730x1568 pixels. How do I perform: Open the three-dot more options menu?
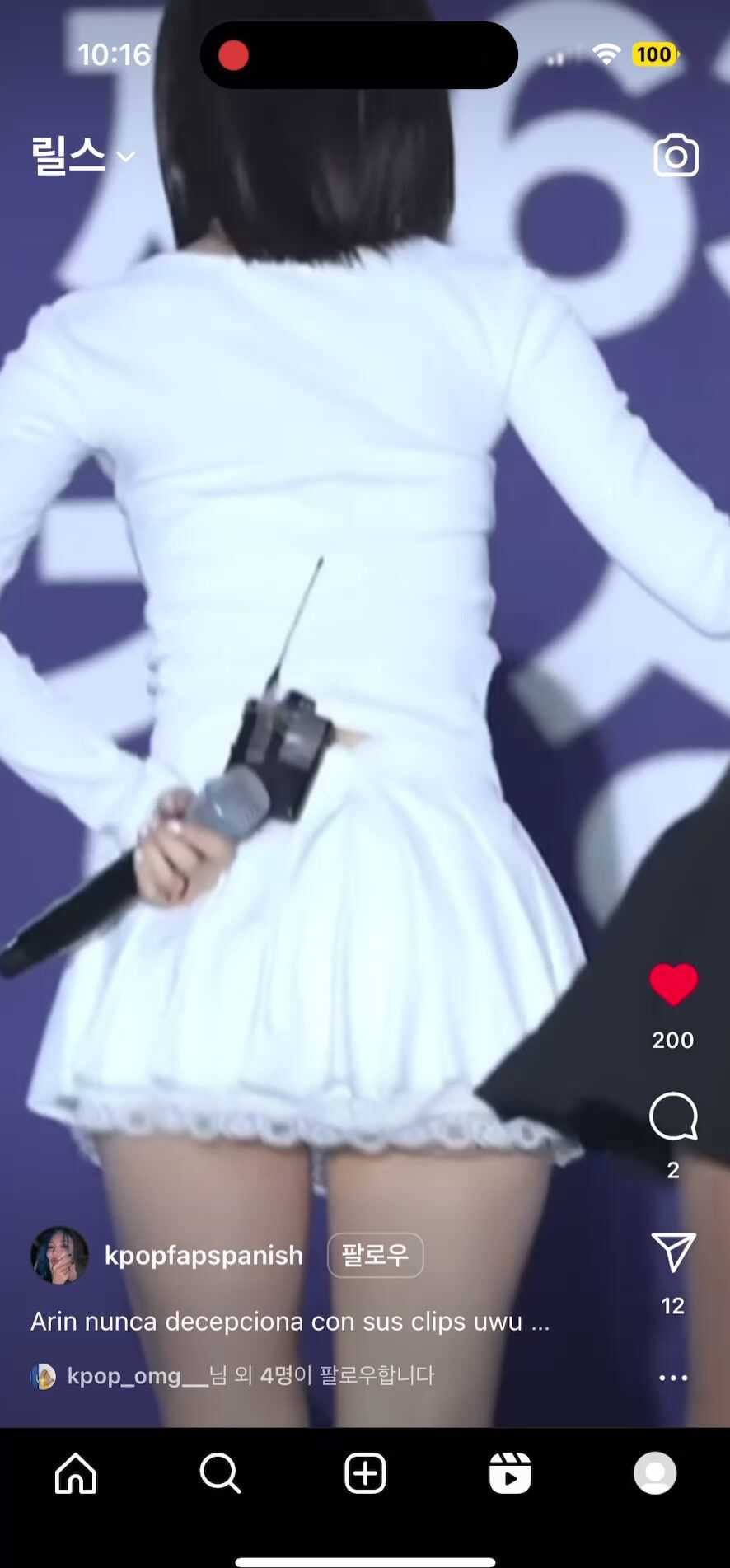pos(673,1378)
